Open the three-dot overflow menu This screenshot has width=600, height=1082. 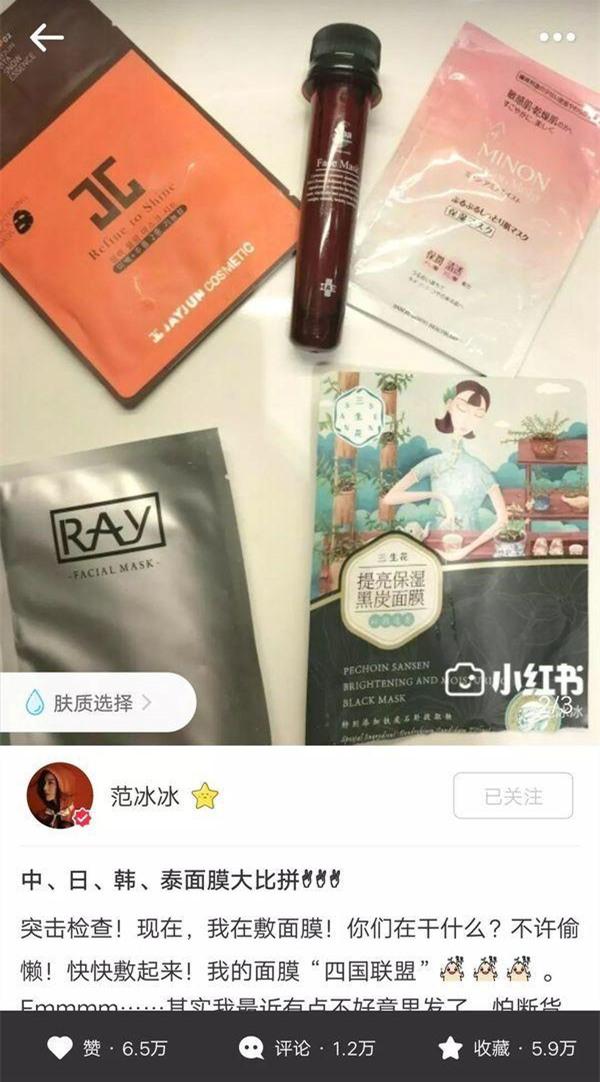(556, 37)
